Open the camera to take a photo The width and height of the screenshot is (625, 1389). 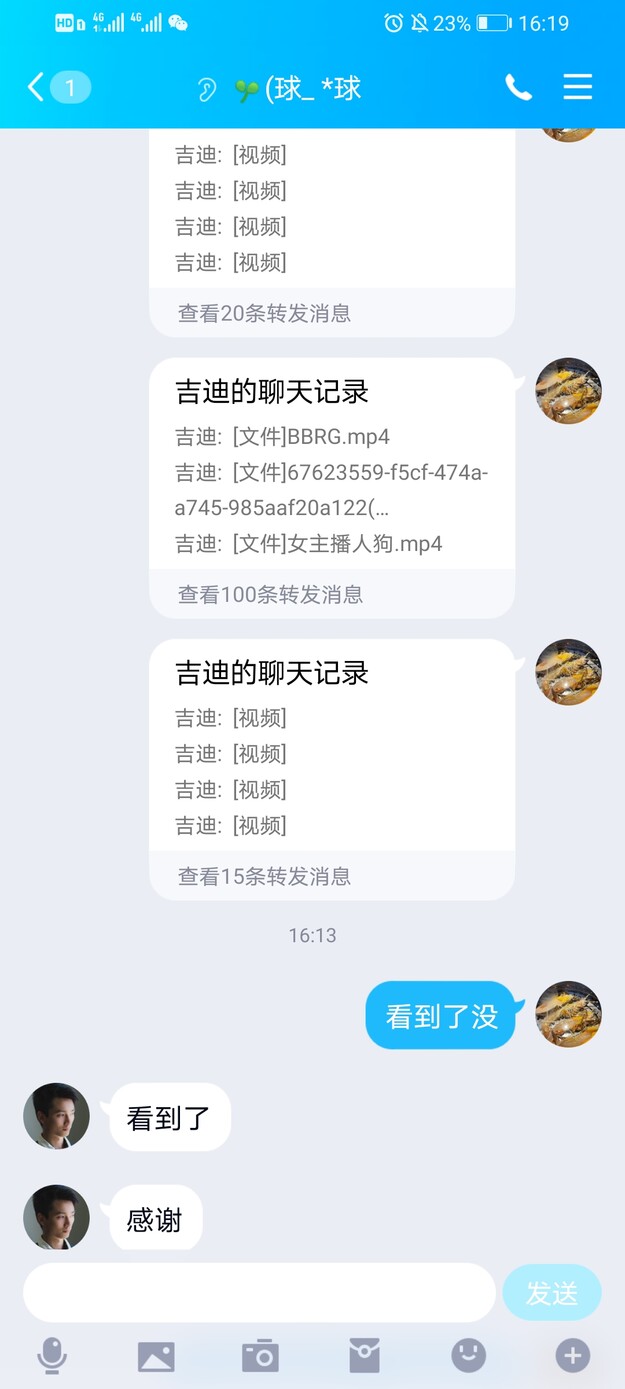point(260,1356)
